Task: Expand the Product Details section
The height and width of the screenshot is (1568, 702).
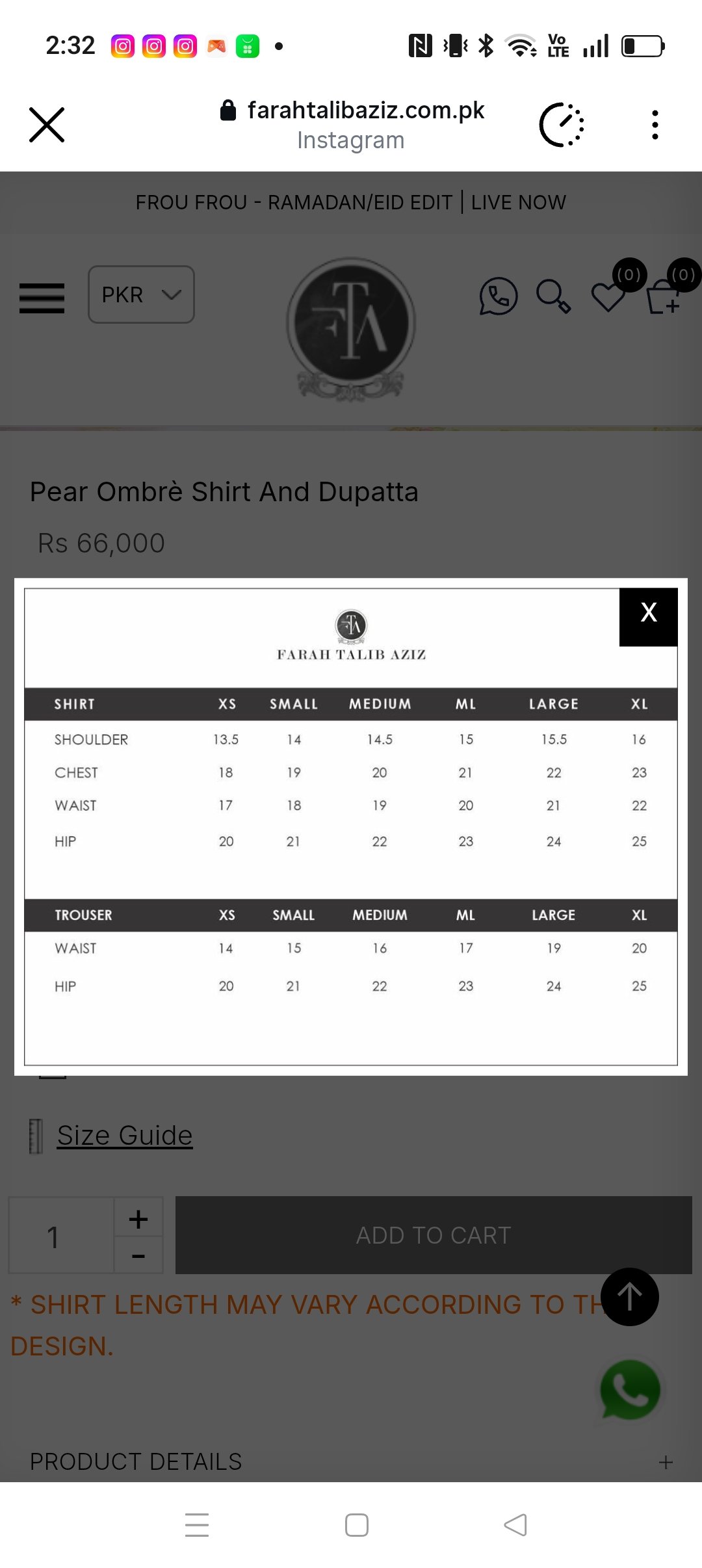Action: click(666, 1462)
